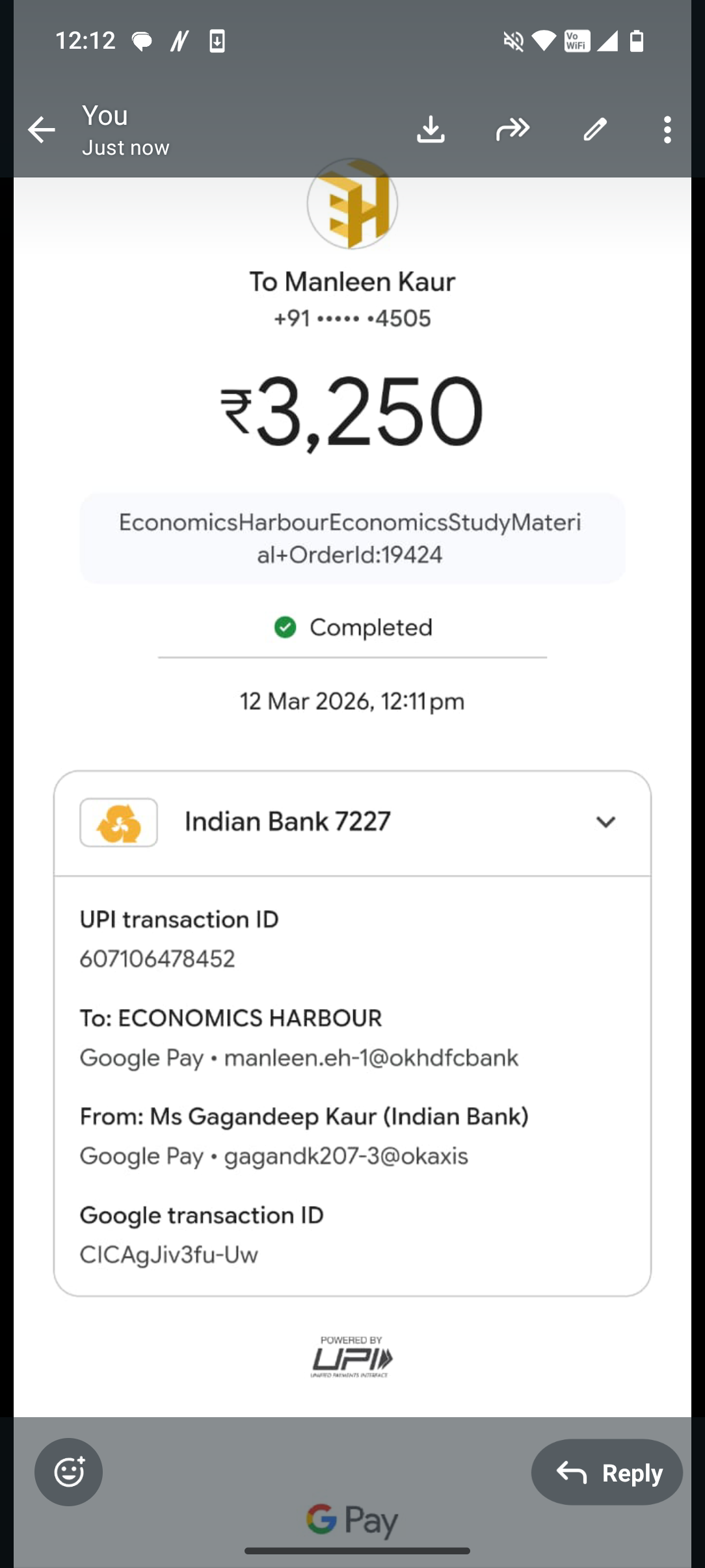This screenshot has width=705, height=1568.
Task: Go back from the image viewer
Action: [42, 130]
